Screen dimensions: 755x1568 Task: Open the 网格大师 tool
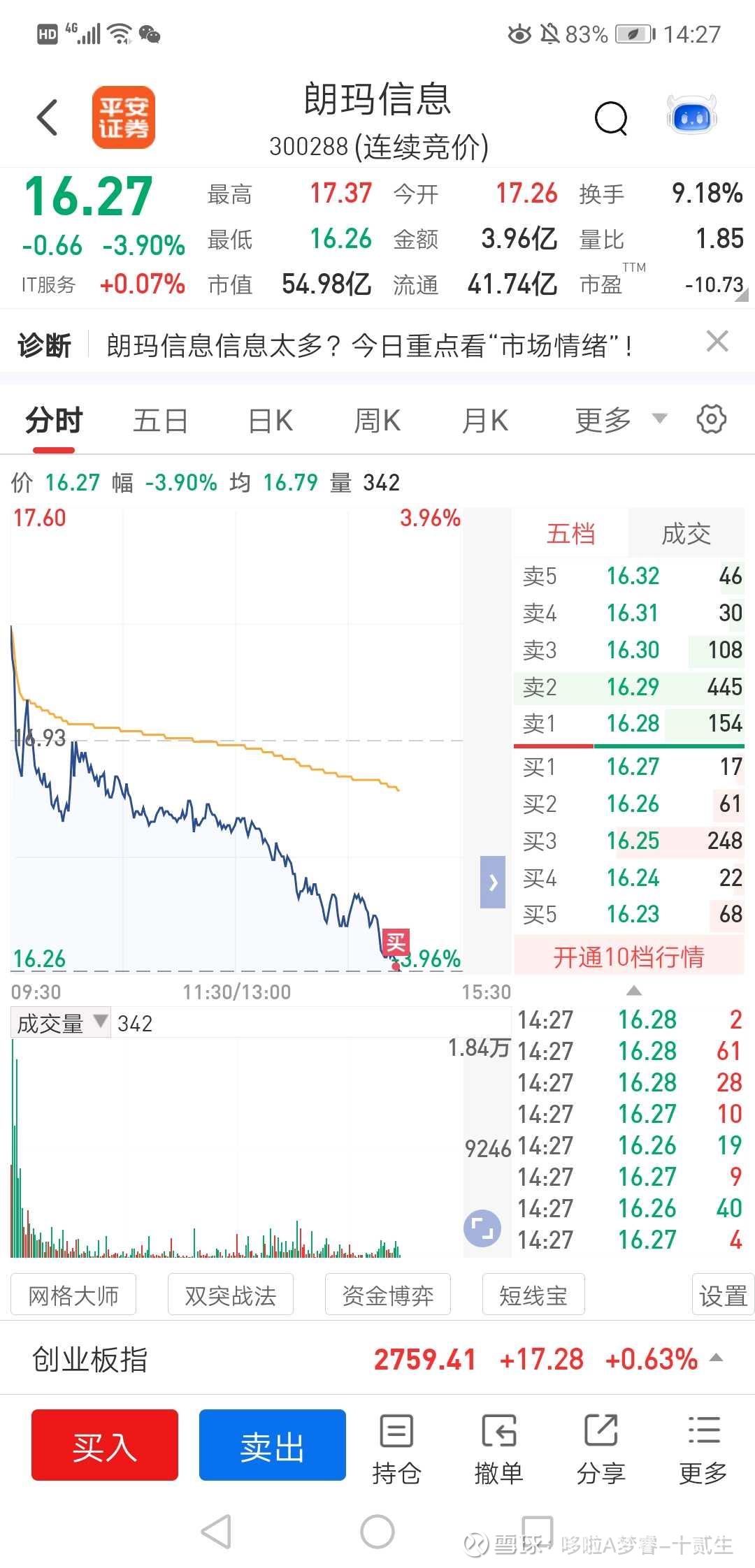click(73, 1296)
